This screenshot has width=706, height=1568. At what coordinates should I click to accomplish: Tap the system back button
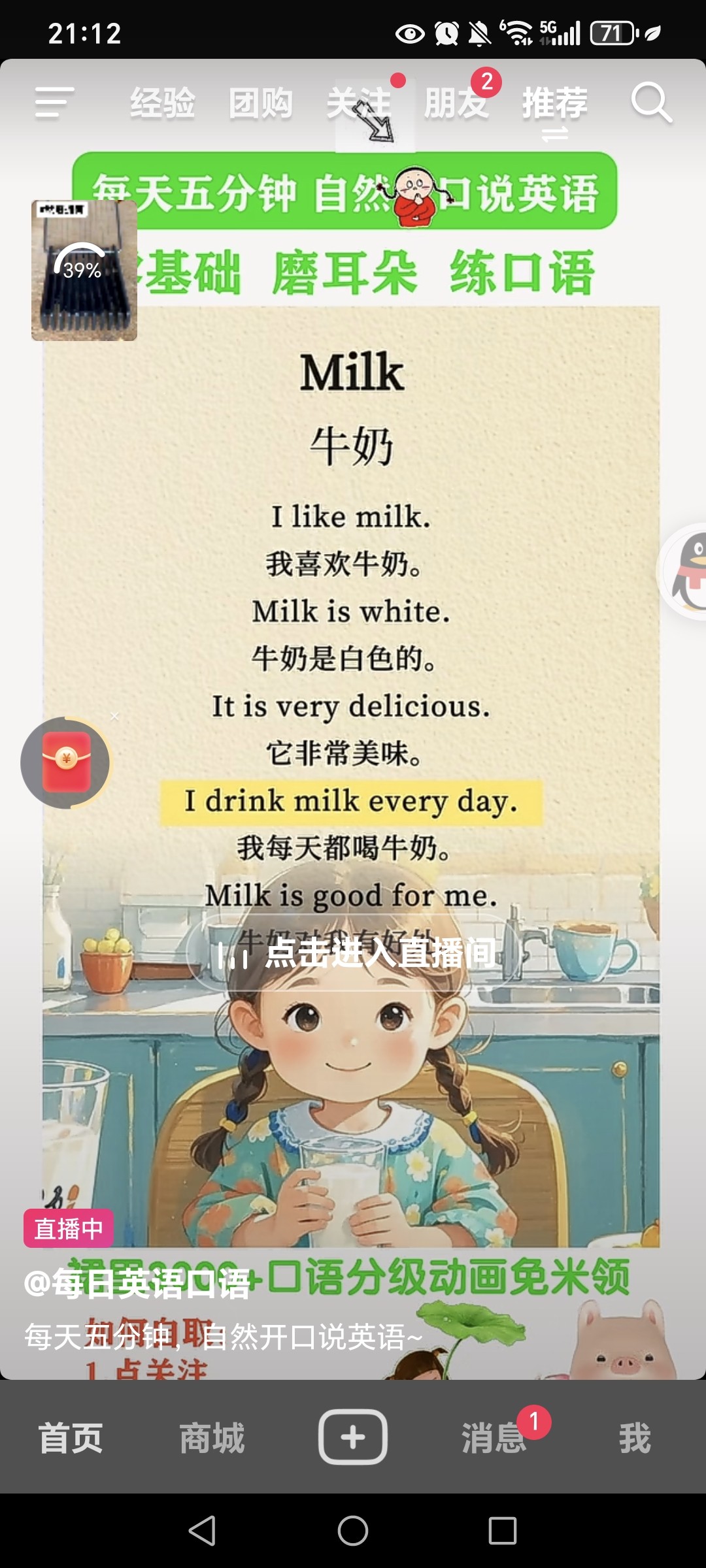202,1530
